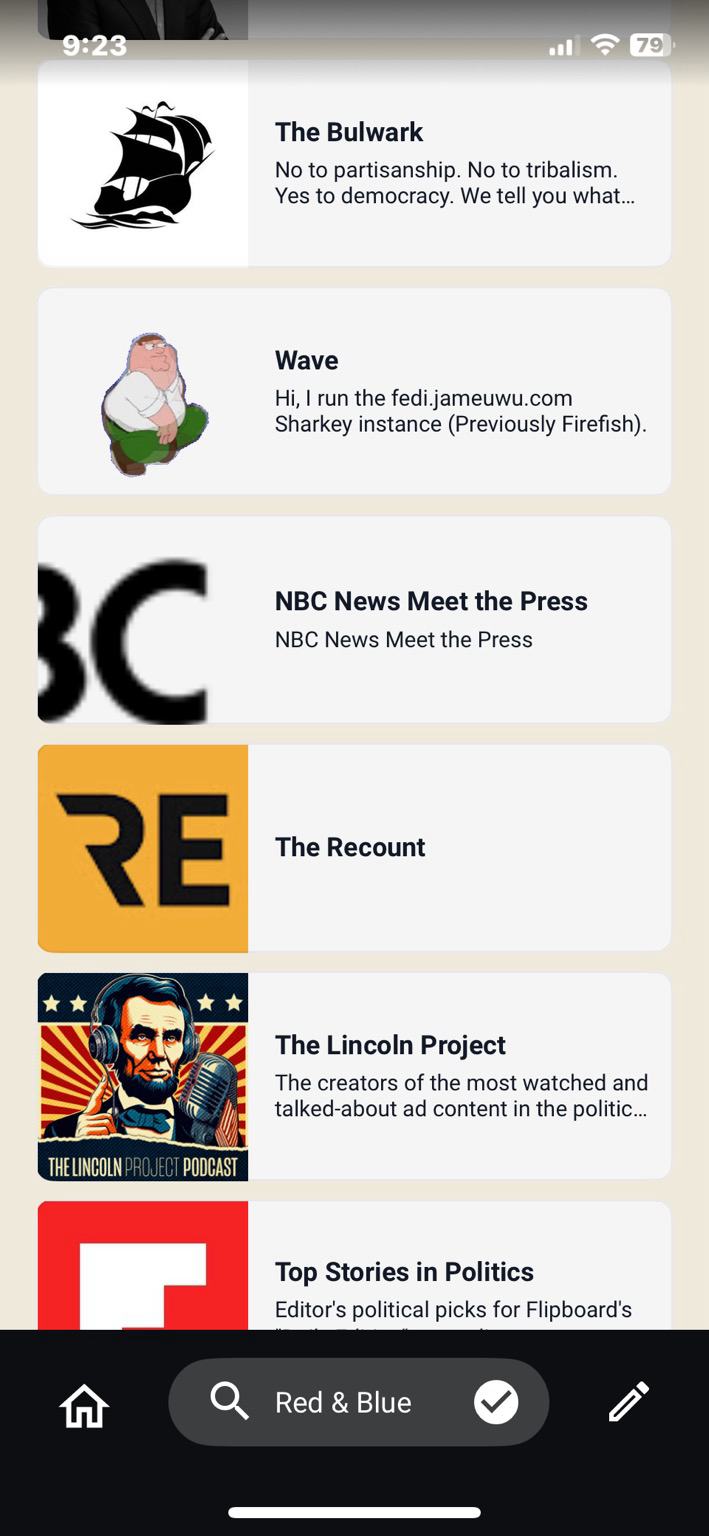Image resolution: width=709 pixels, height=1536 pixels.
Task: Open the Red & Blue search field
Action: (x=330, y=1403)
